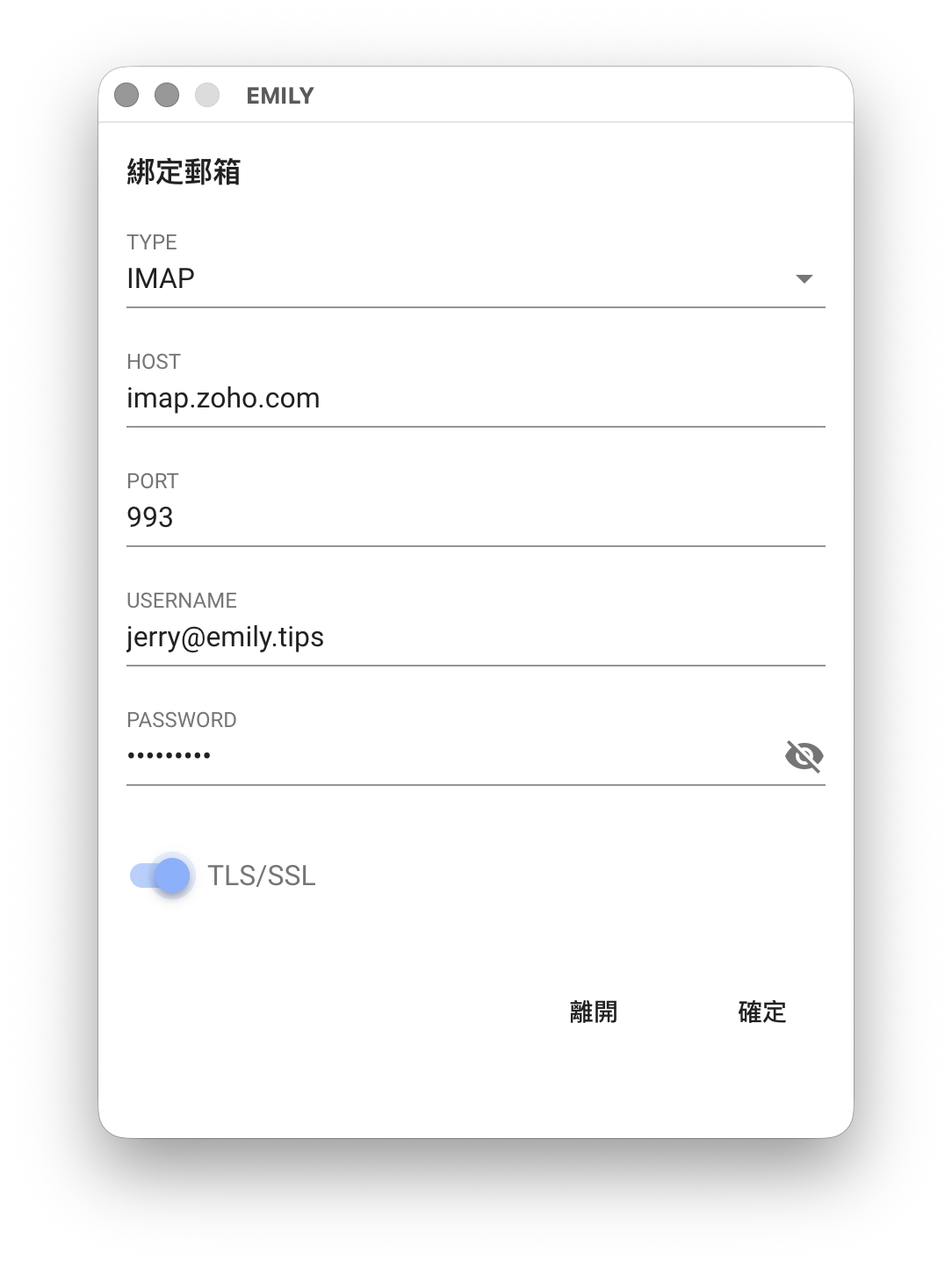Turn off the TLS/SSL switch
Screen dimensions: 952x1268
pos(161,875)
